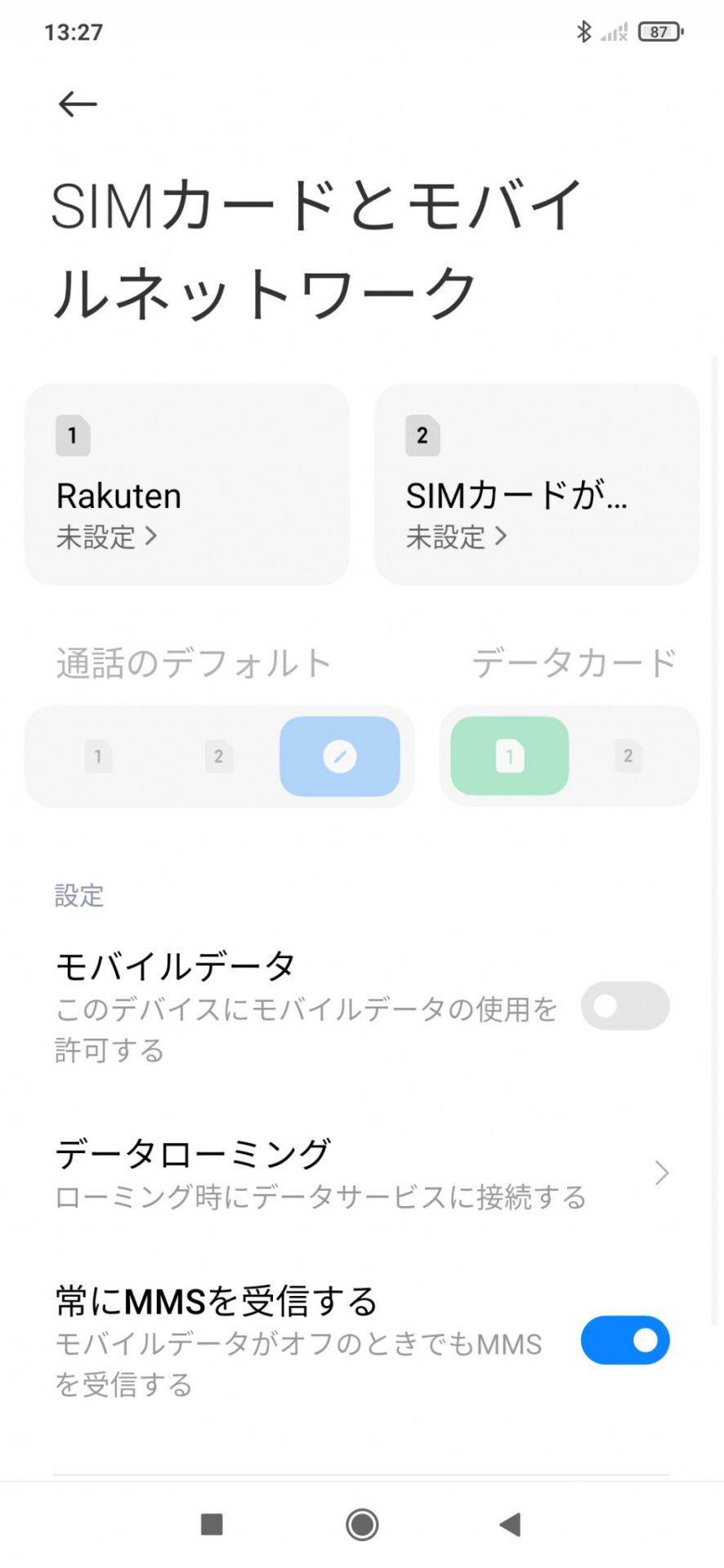Go back using the top arrow
This screenshot has width=724, height=1568.
click(x=78, y=104)
